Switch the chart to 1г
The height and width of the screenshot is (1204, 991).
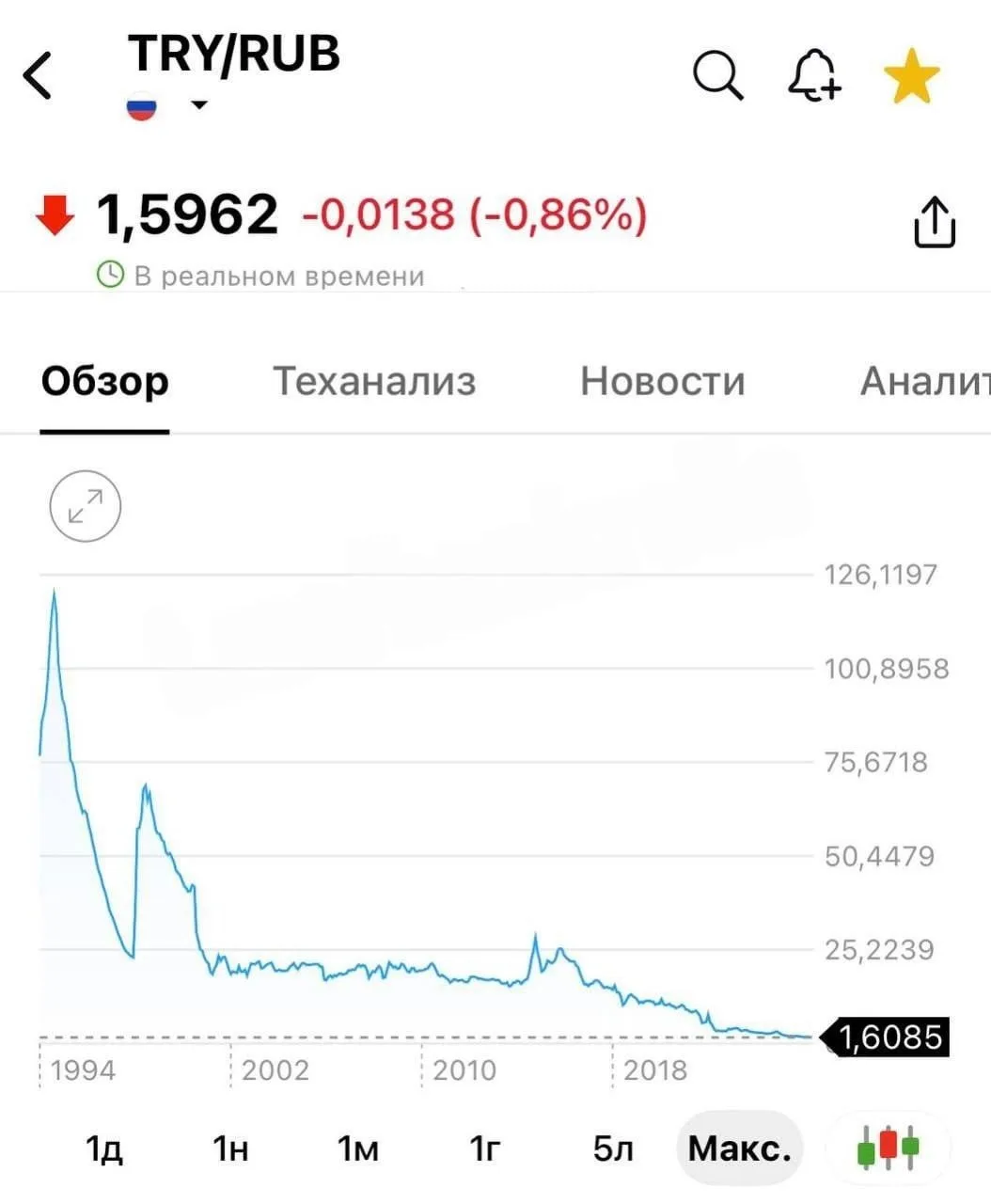(485, 1149)
